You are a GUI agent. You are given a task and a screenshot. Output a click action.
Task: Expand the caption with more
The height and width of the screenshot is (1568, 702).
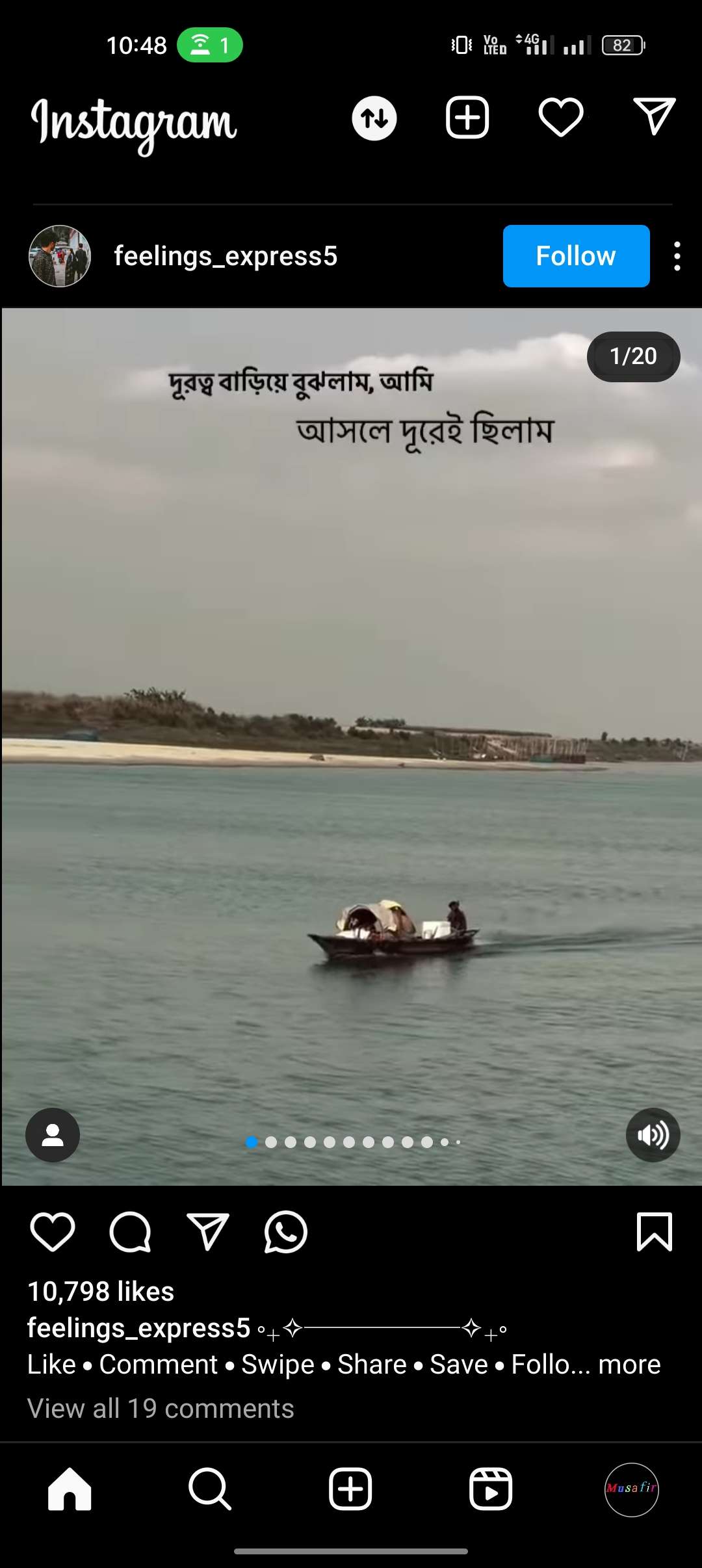pos(629,1365)
